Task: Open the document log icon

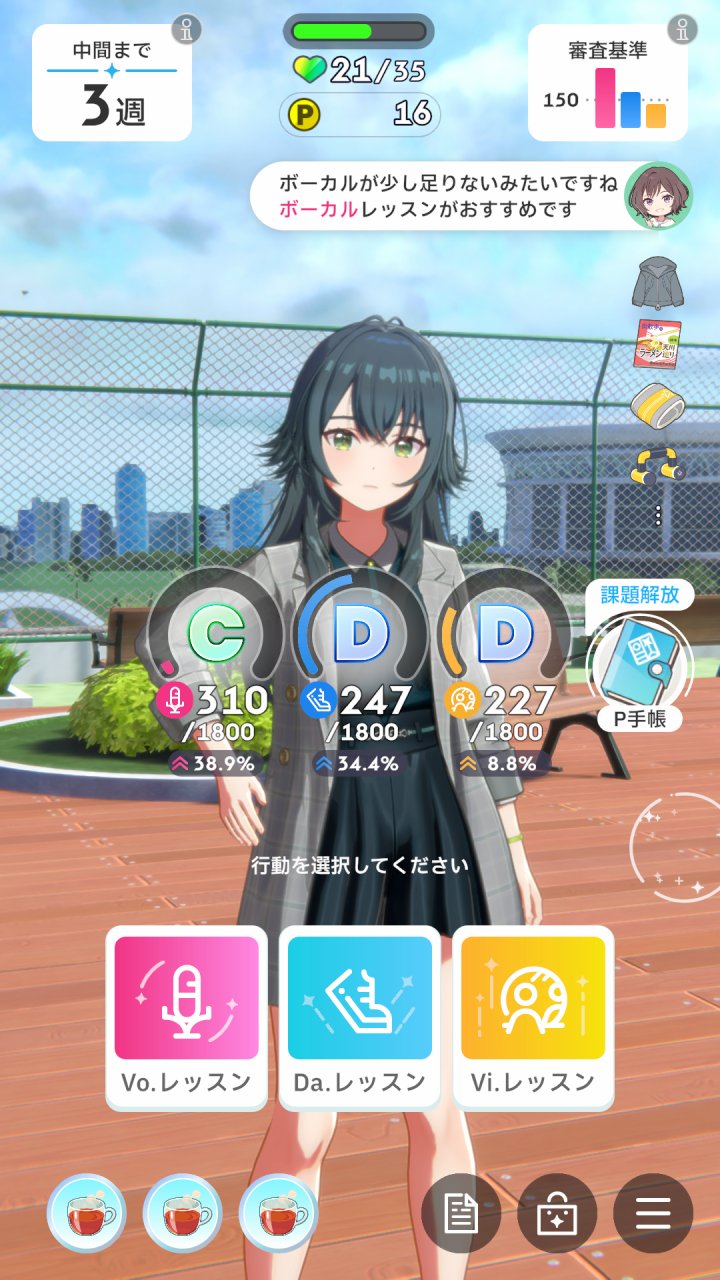Action: click(x=461, y=1213)
